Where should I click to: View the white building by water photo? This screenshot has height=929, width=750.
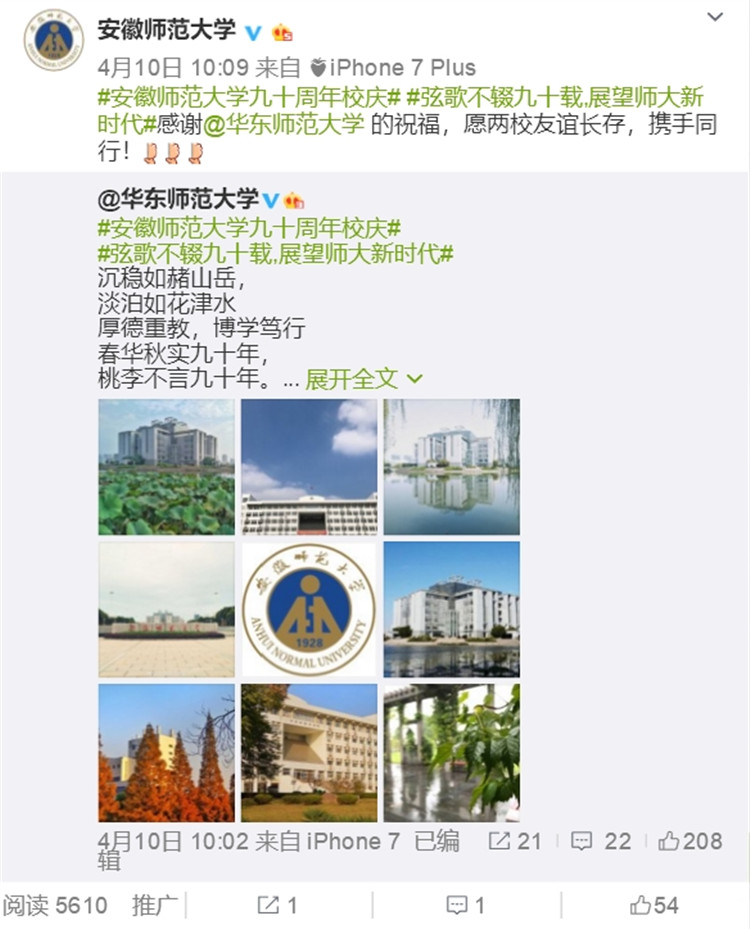[x=452, y=609]
